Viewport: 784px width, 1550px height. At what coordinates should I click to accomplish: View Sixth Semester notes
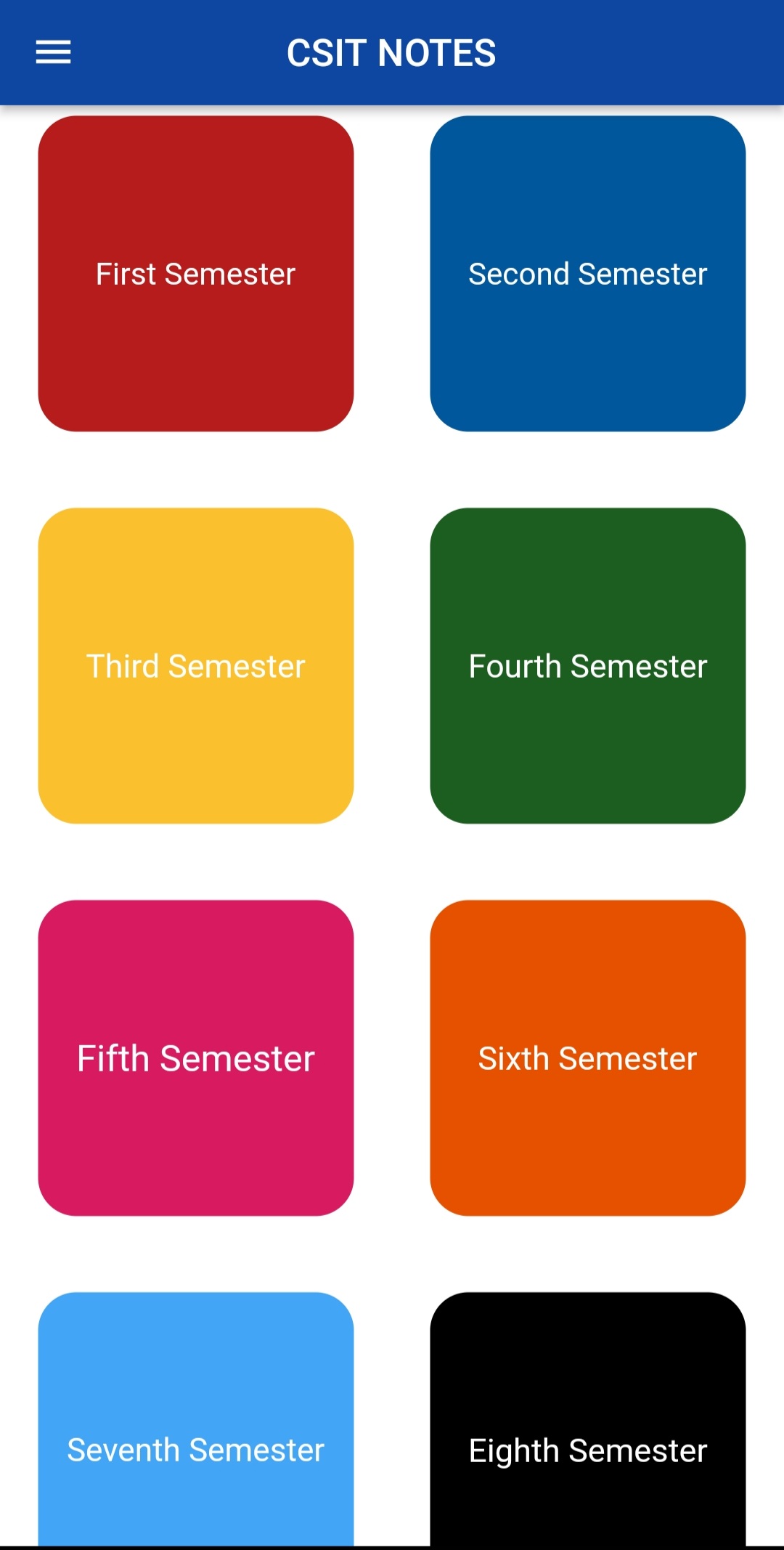588,1058
